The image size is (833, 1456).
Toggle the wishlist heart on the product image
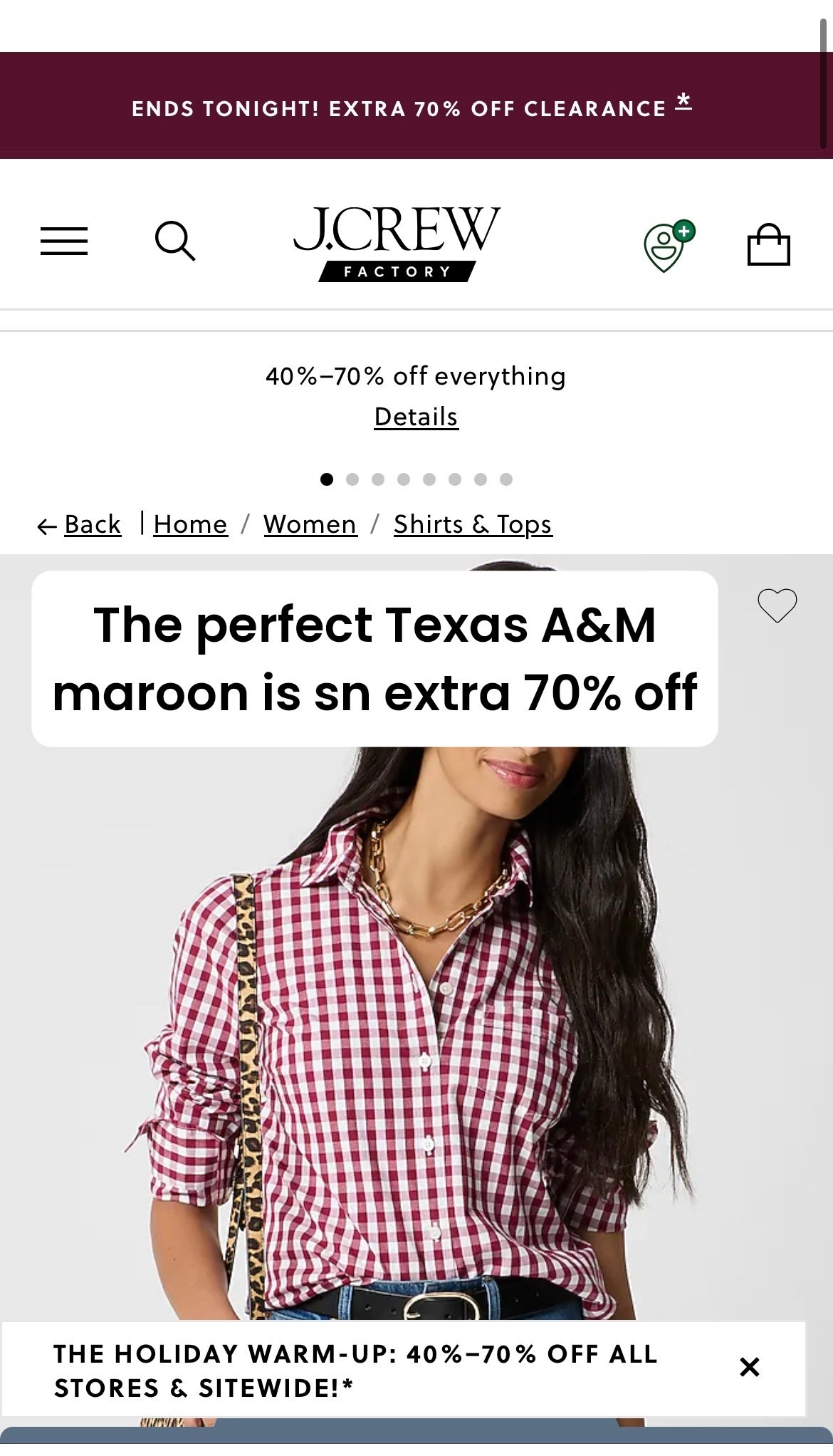(x=777, y=605)
